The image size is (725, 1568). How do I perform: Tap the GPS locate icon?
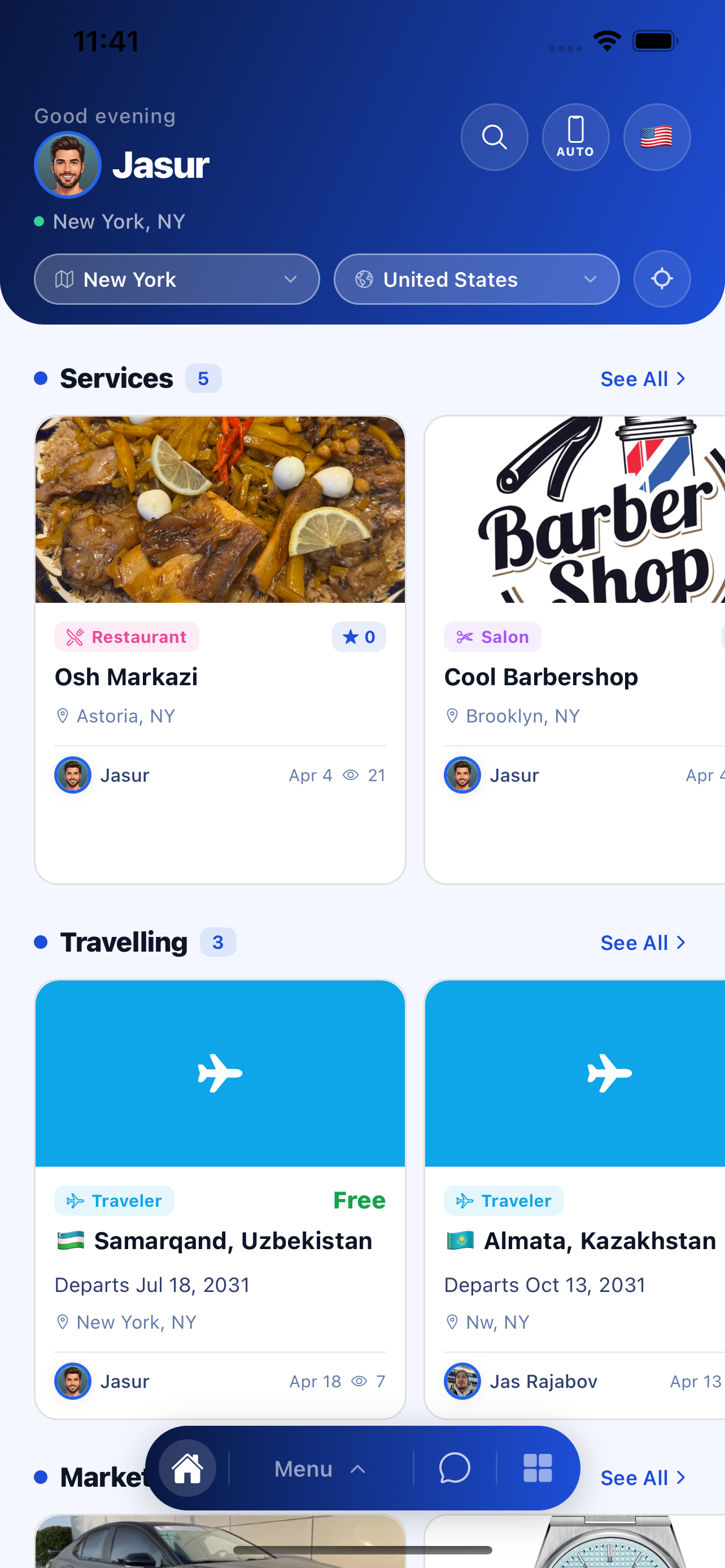(662, 279)
